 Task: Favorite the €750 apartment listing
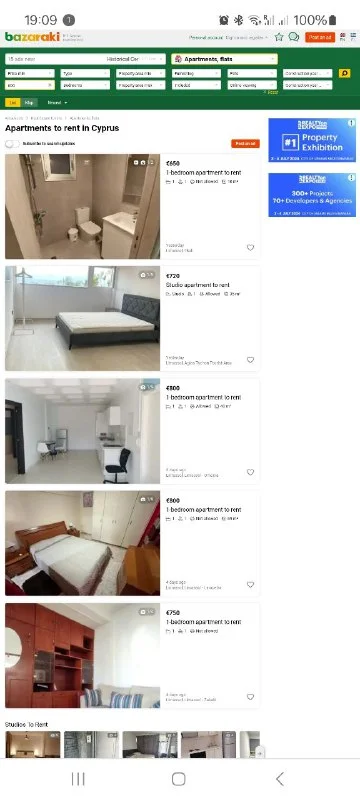point(250,697)
